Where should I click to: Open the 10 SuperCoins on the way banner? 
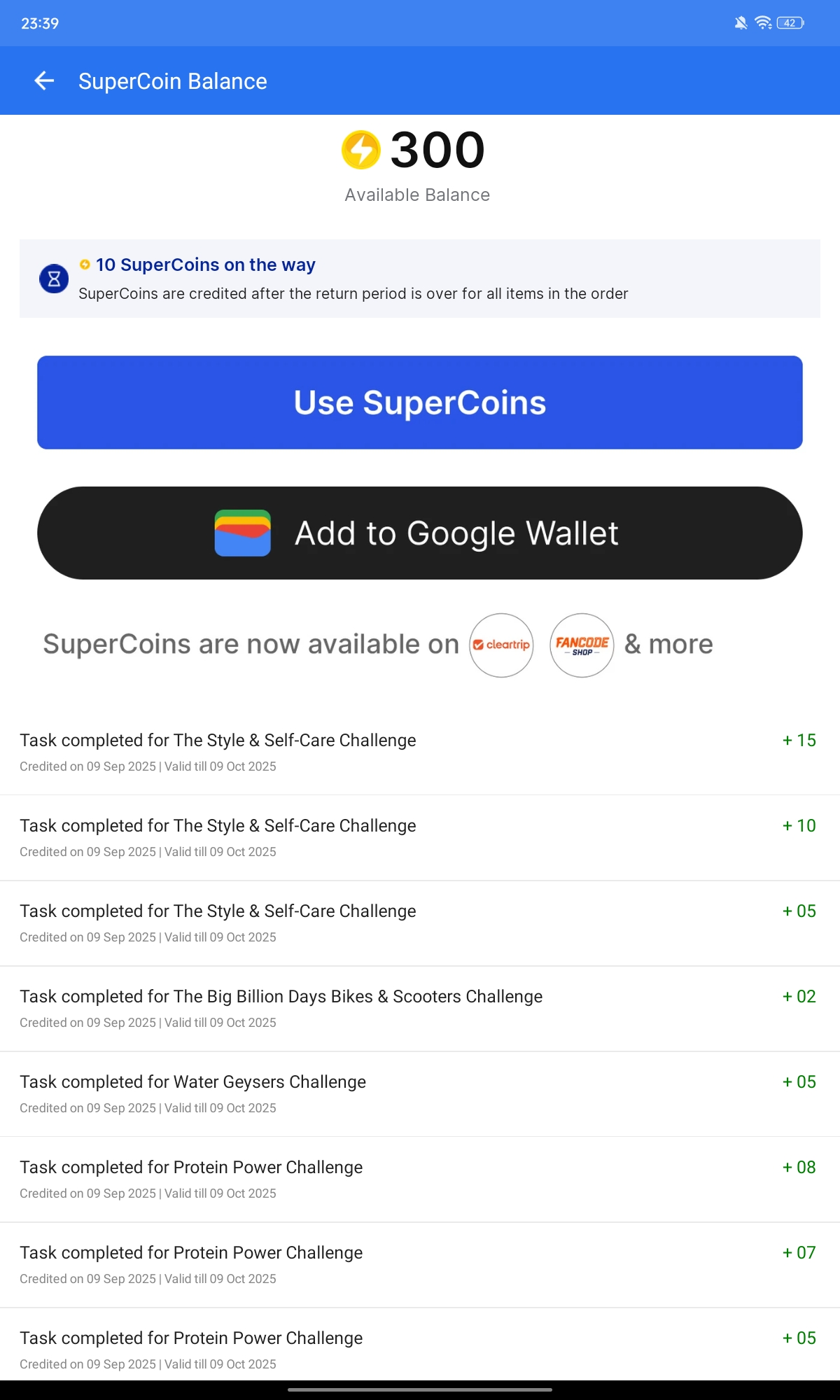pyautogui.click(x=420, y=279)
